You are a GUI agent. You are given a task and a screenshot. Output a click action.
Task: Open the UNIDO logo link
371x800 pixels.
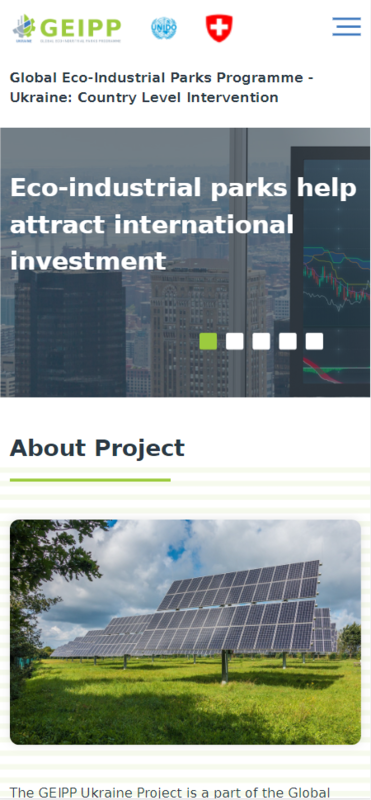point(164,28)
